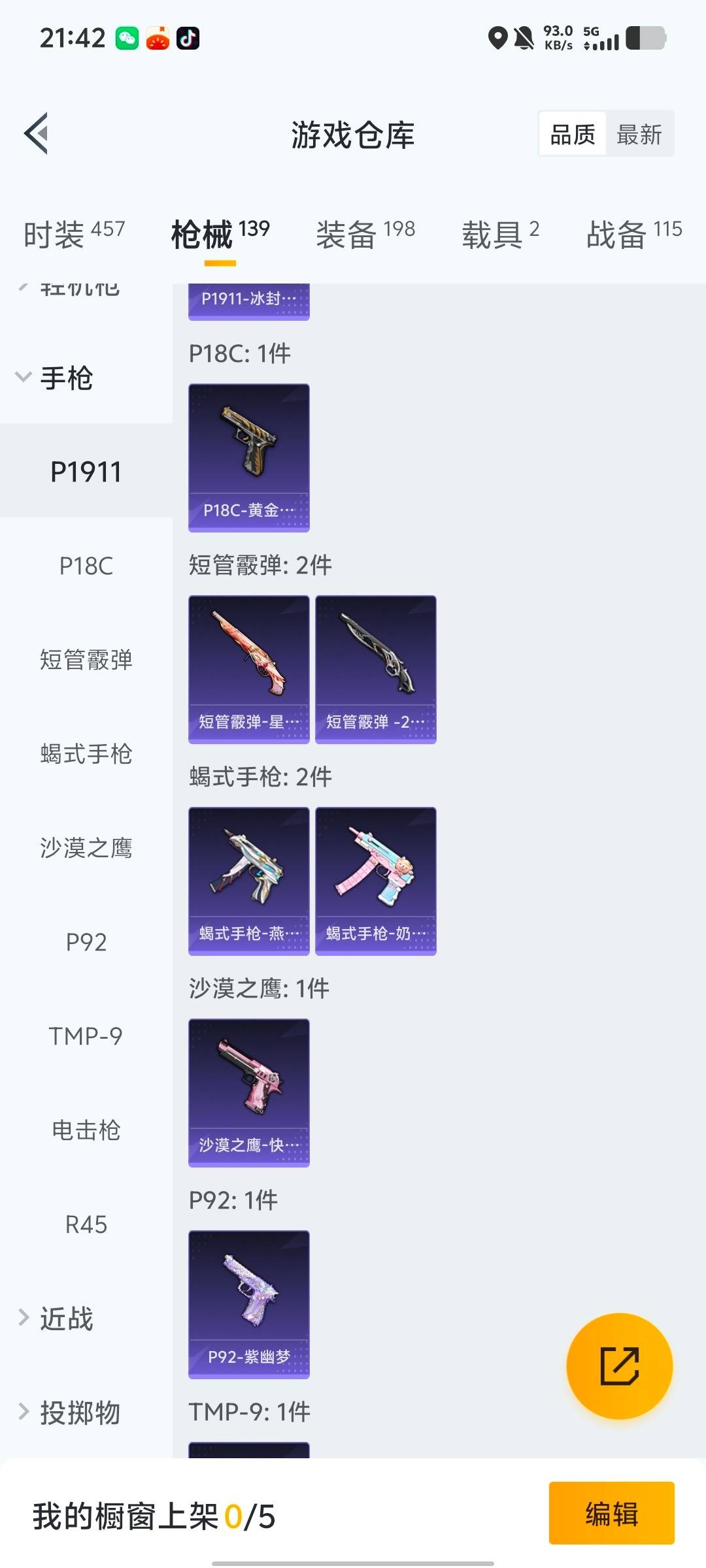The width and height of the screenshot is (706, 1568).
Task: Open the 沙漠之鹰-快 Desert Eagle skin
Action: (248, 1091)
